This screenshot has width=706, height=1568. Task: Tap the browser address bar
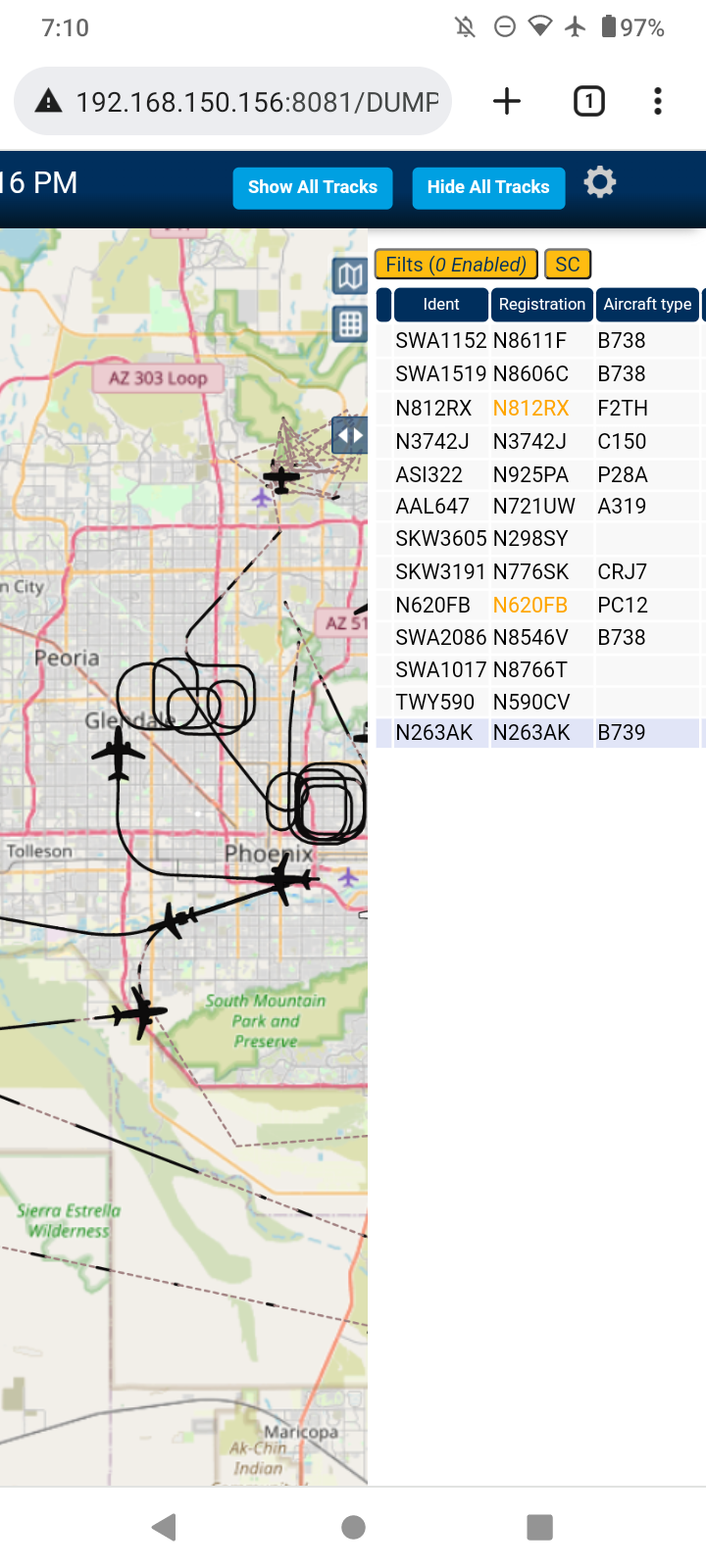click(233, 101)
